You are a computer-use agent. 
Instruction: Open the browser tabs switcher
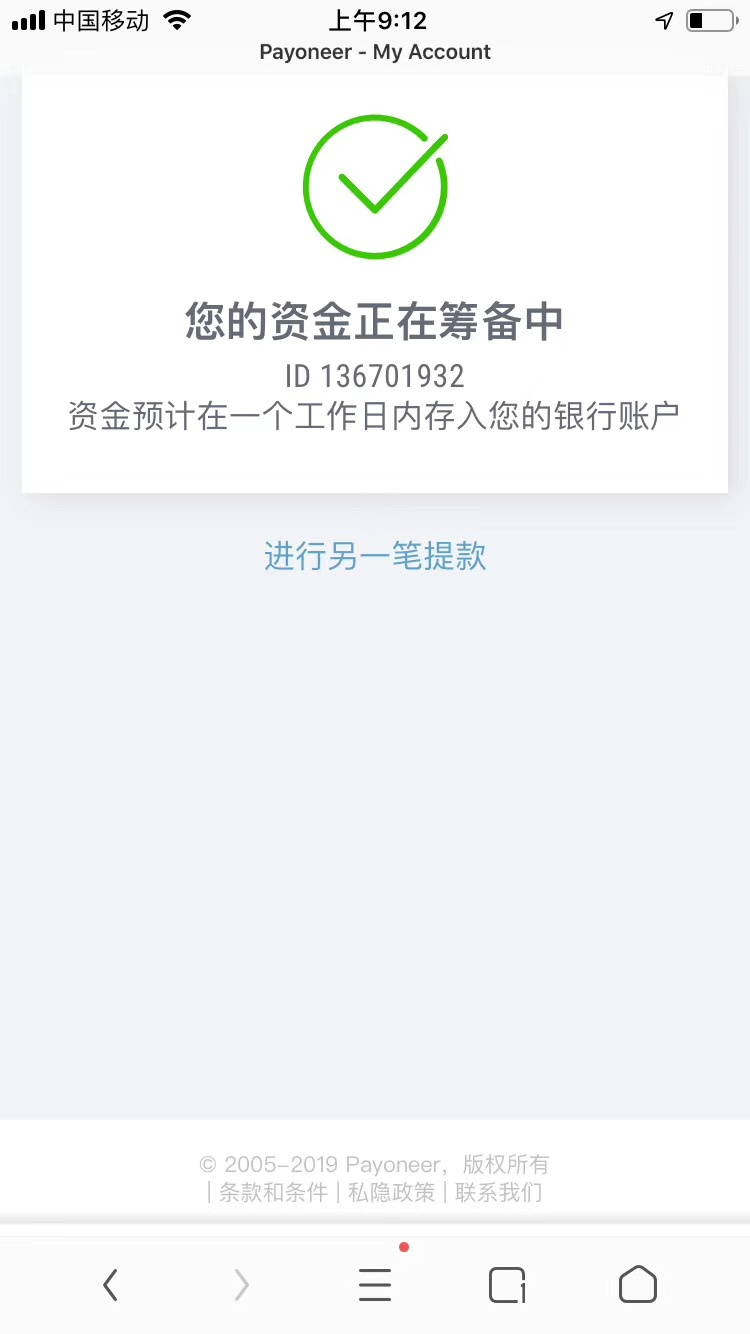(507, 1285)
